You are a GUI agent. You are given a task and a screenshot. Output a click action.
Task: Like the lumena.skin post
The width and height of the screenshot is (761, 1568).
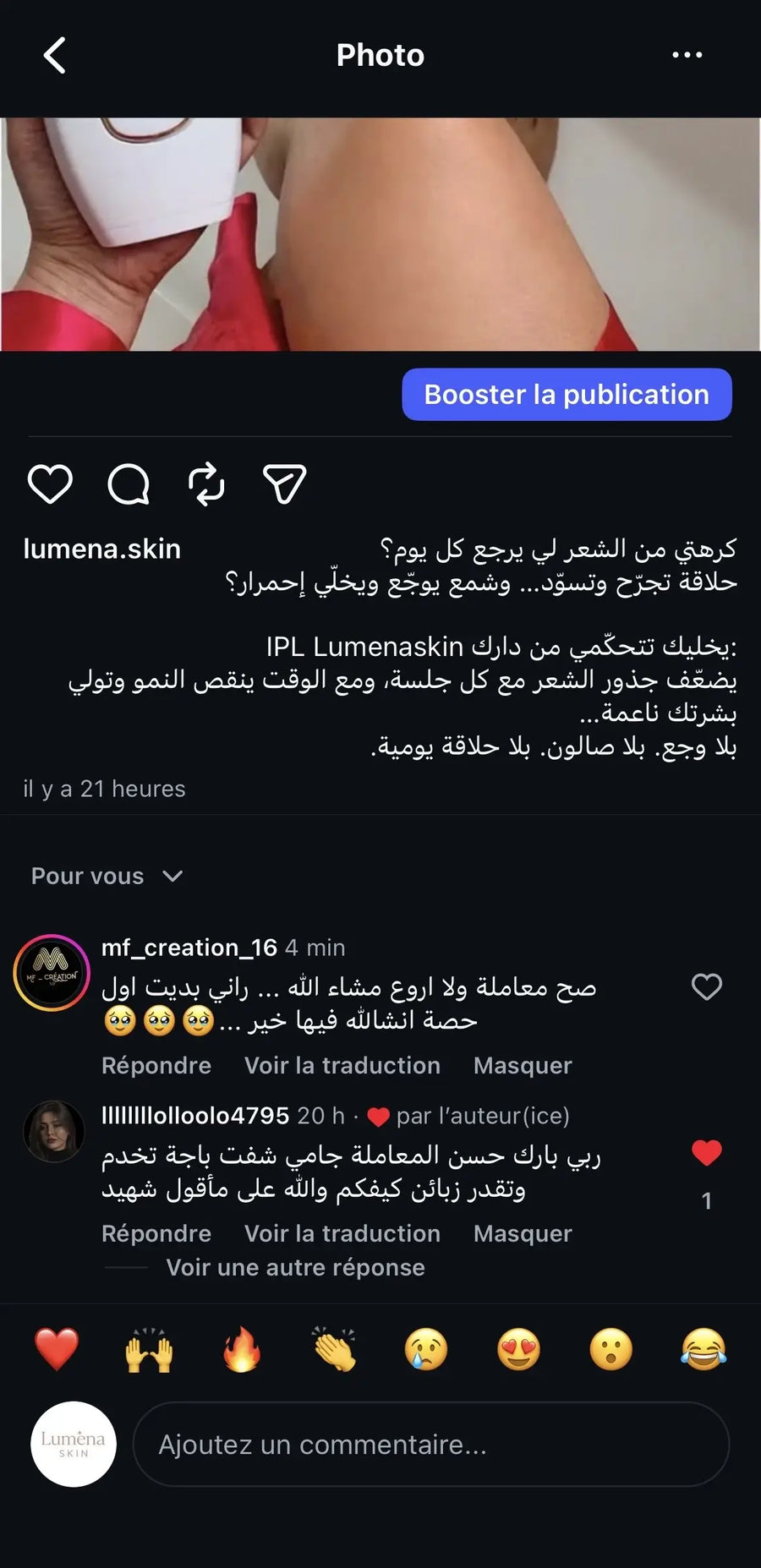50,484
